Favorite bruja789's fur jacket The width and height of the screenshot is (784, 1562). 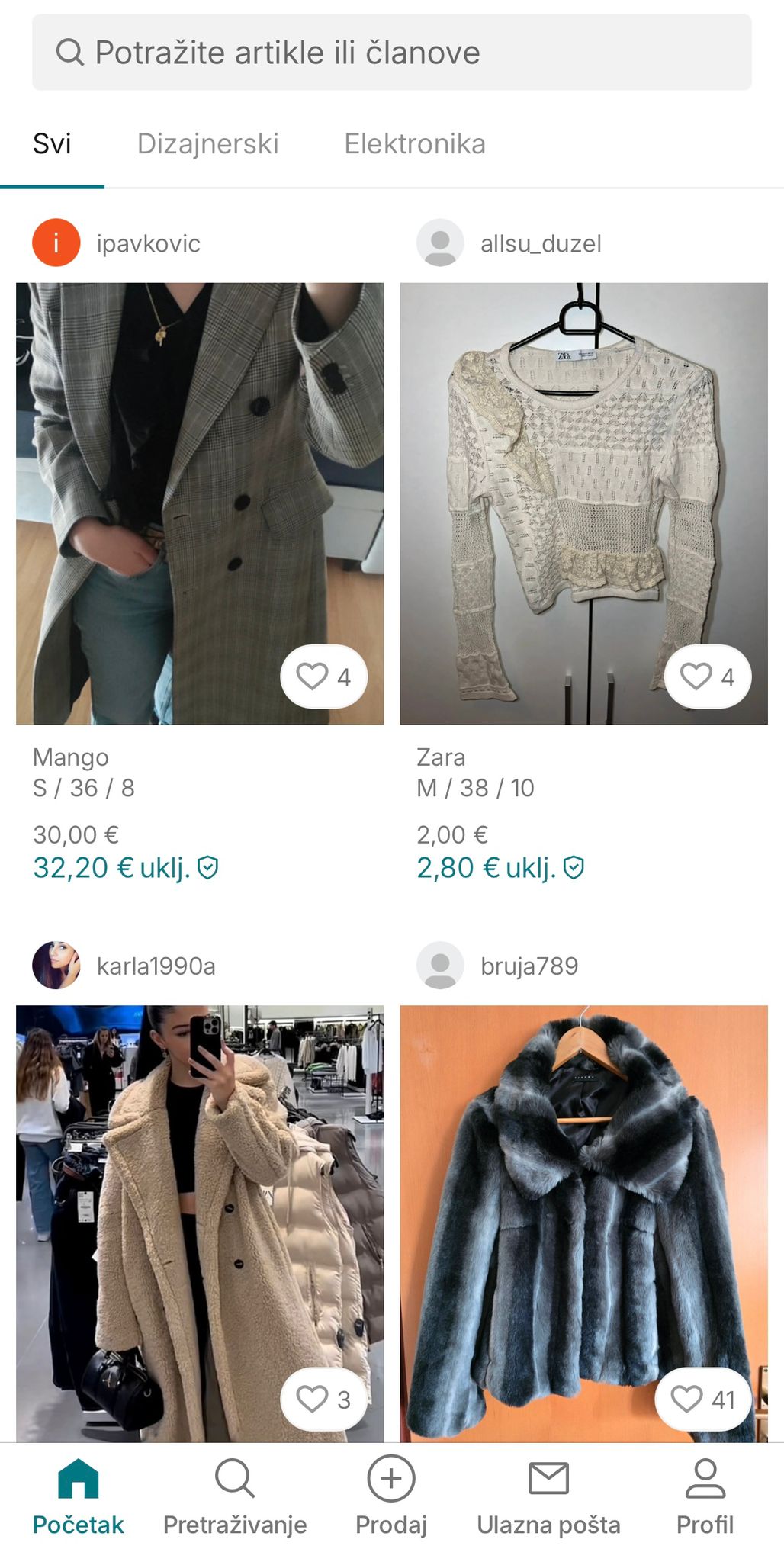click(702, 1400)
